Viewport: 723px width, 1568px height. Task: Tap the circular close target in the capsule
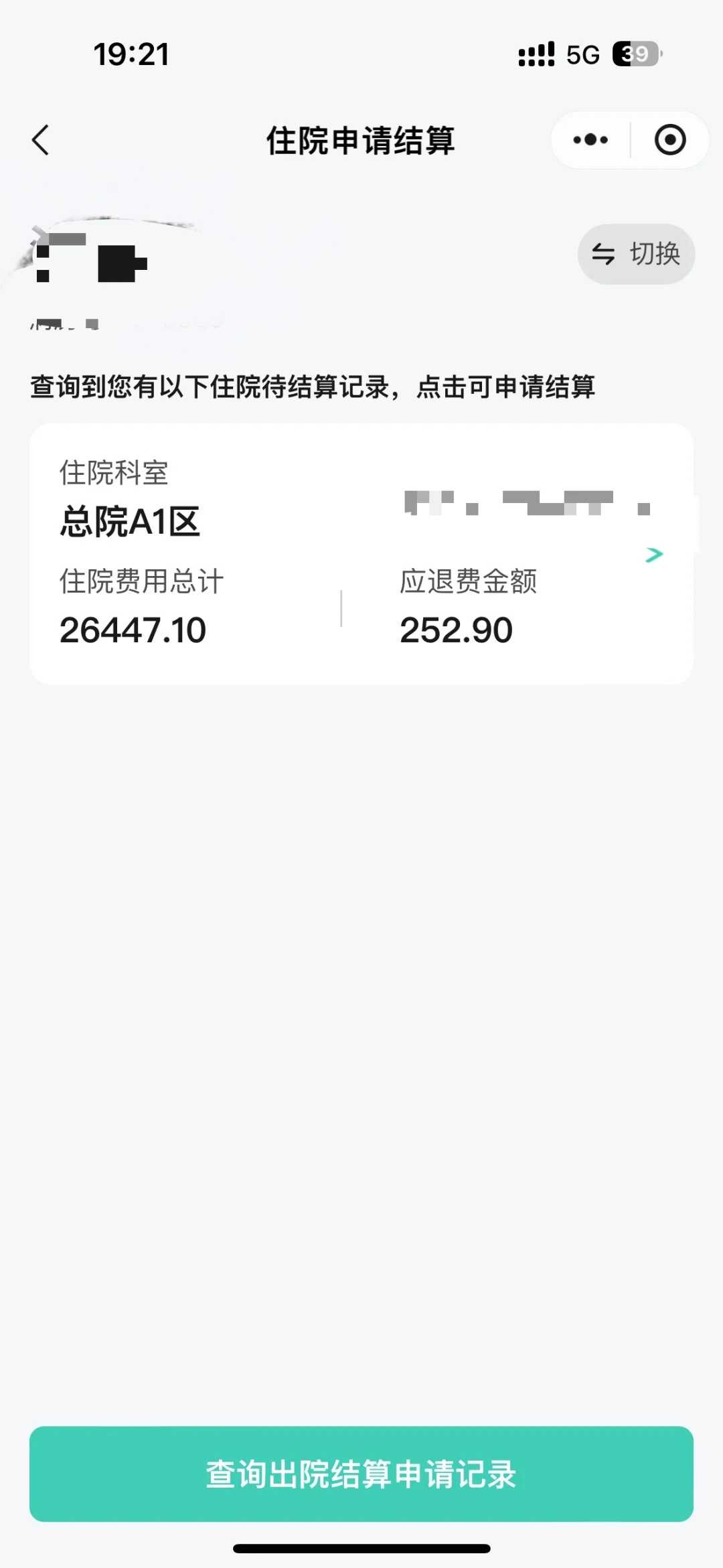click(669, 139)
